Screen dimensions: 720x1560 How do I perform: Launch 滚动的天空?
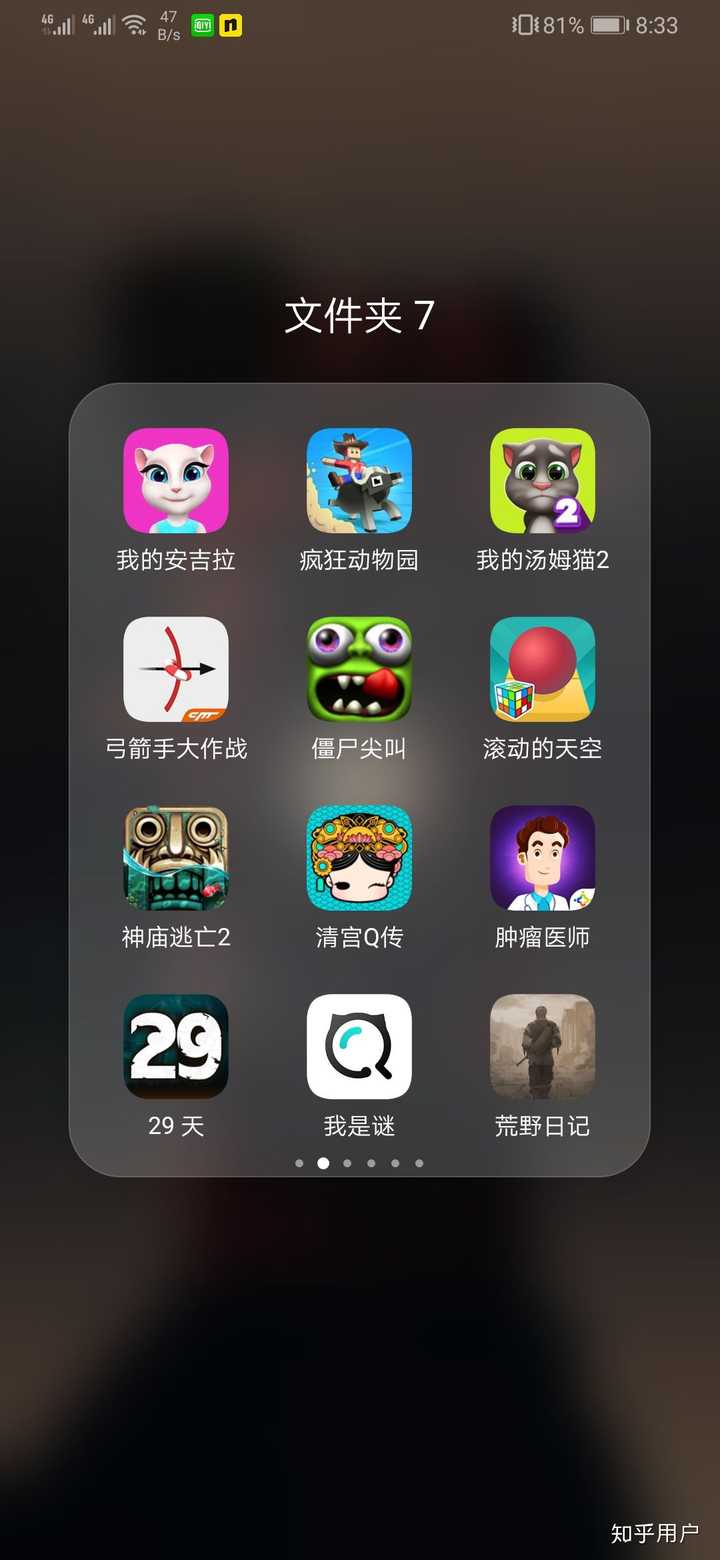(542, 669)
